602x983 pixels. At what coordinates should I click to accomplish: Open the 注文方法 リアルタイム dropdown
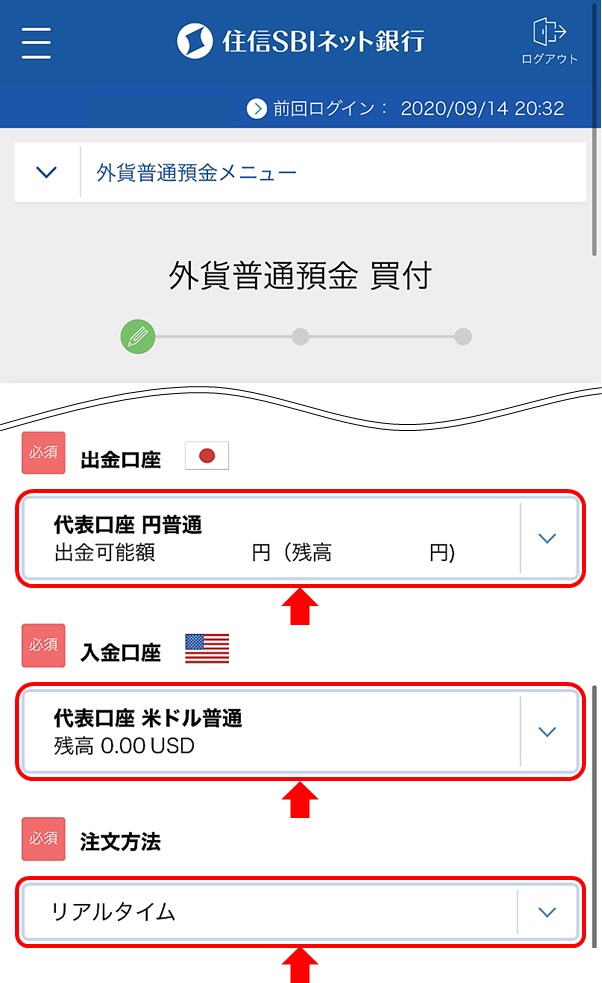pyautogui.click(x=546, y=912)
